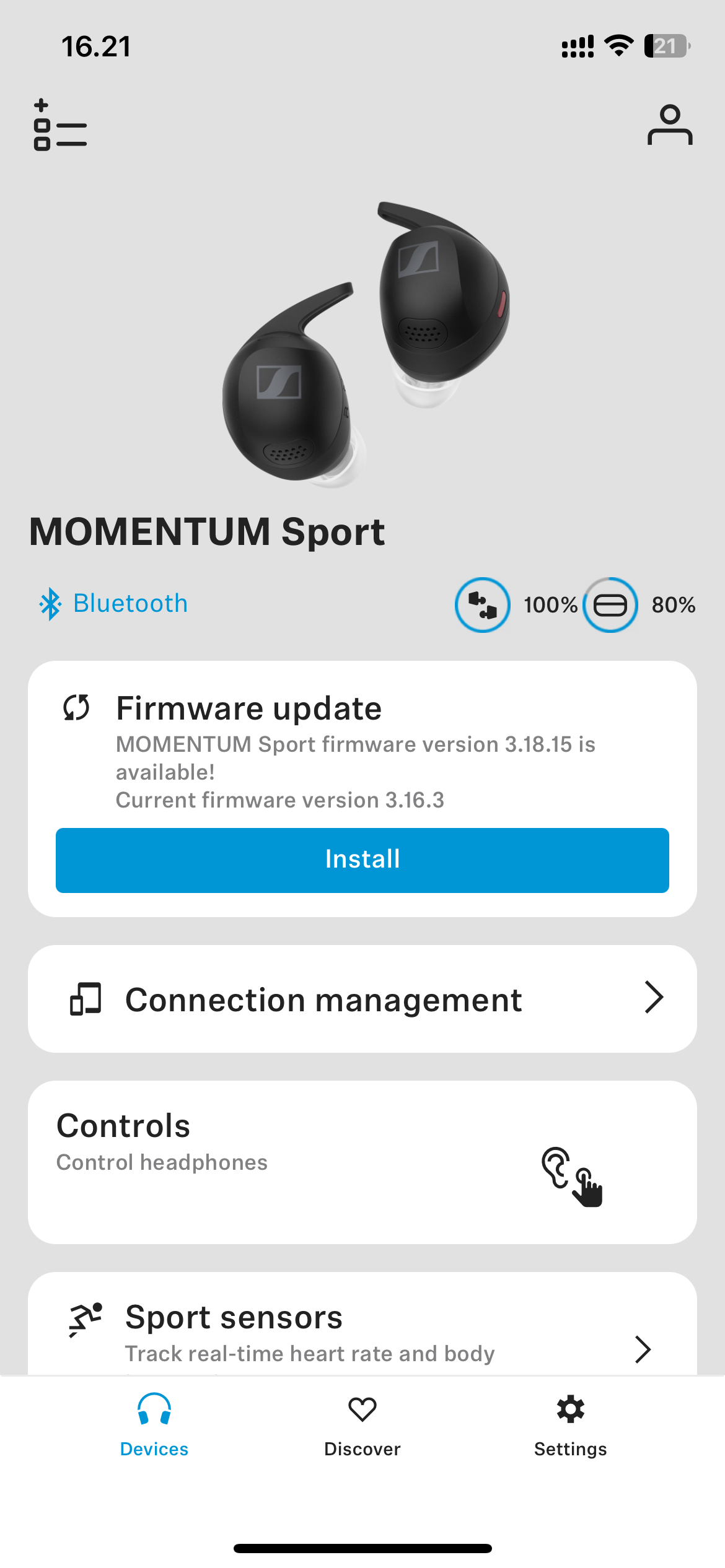Switch to the Discover tab

tap(362, 1426)
